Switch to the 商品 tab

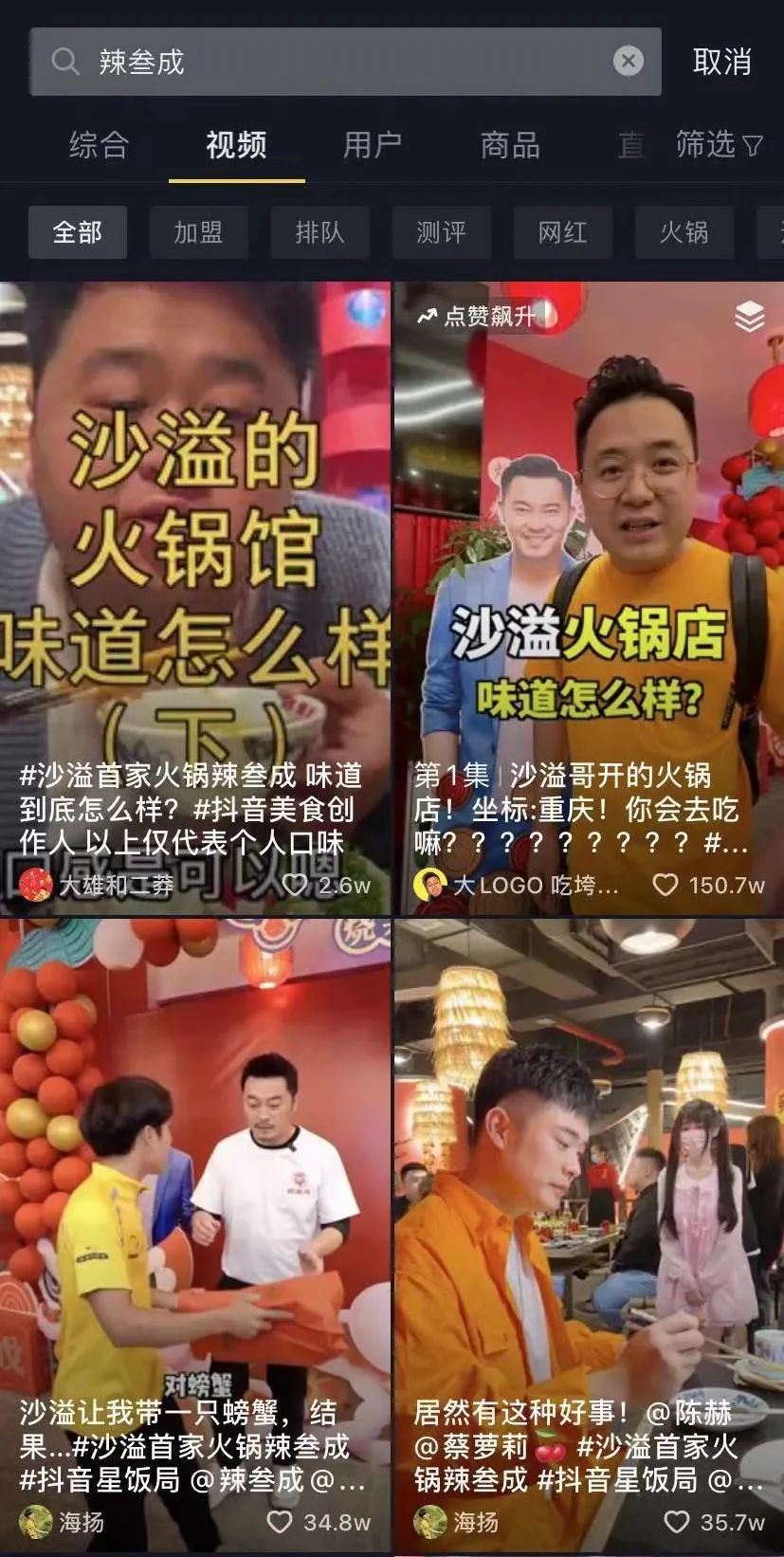click(x=510, y=145)
